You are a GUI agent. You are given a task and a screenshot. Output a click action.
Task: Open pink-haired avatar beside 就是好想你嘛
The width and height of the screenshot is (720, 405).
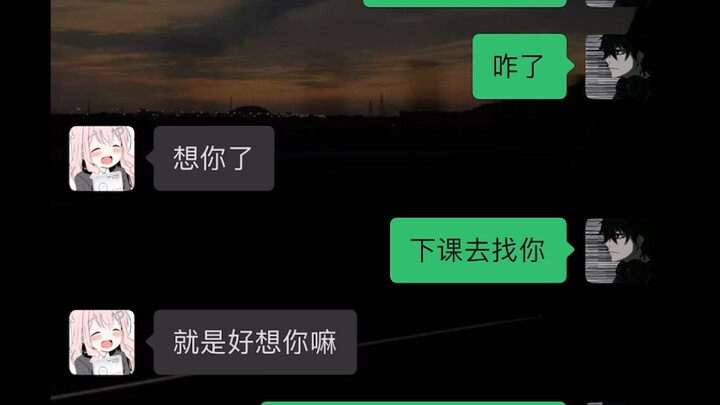tap(101, 342)
